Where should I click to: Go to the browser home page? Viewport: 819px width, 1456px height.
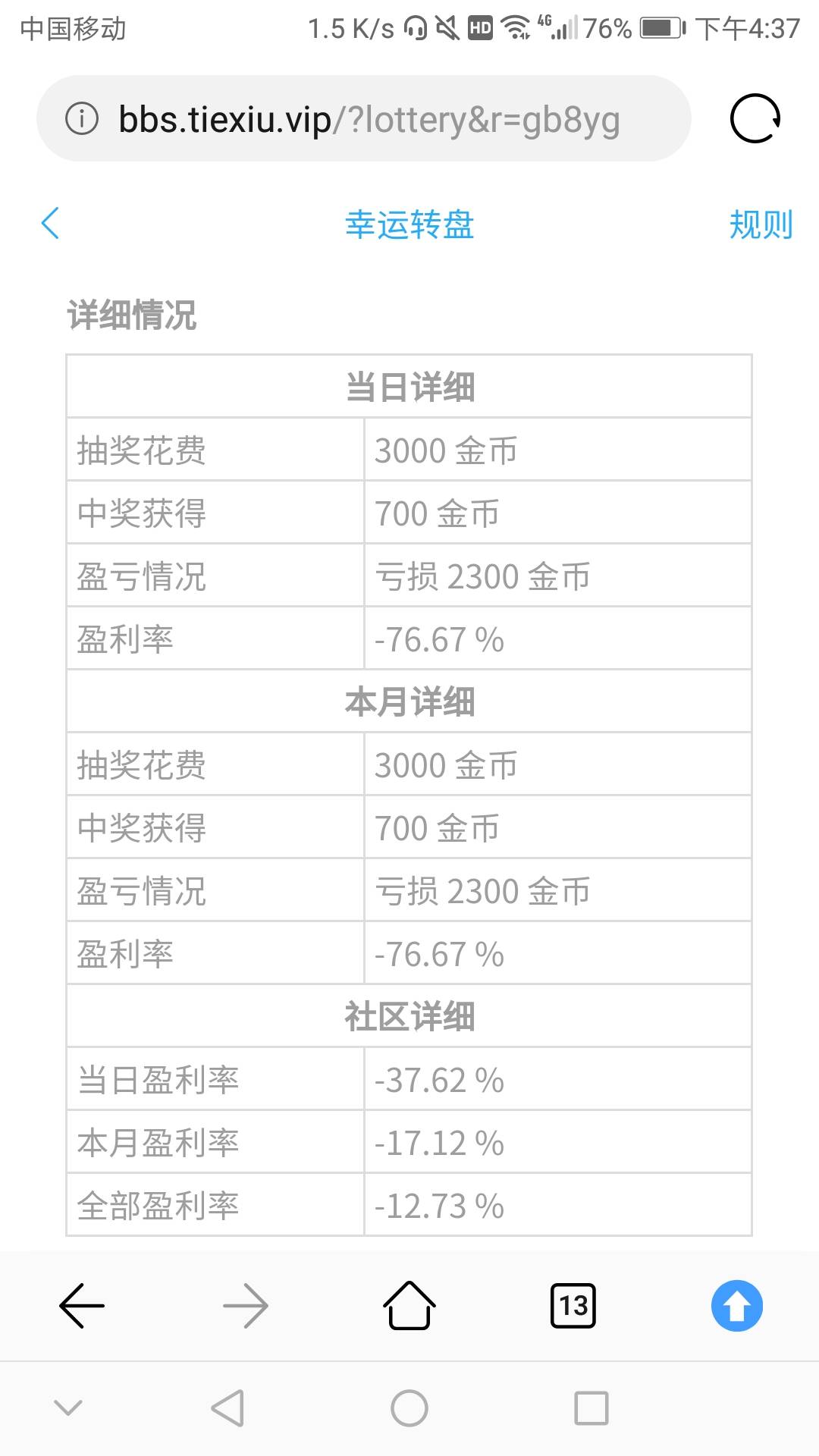[x=409, y=1305]
